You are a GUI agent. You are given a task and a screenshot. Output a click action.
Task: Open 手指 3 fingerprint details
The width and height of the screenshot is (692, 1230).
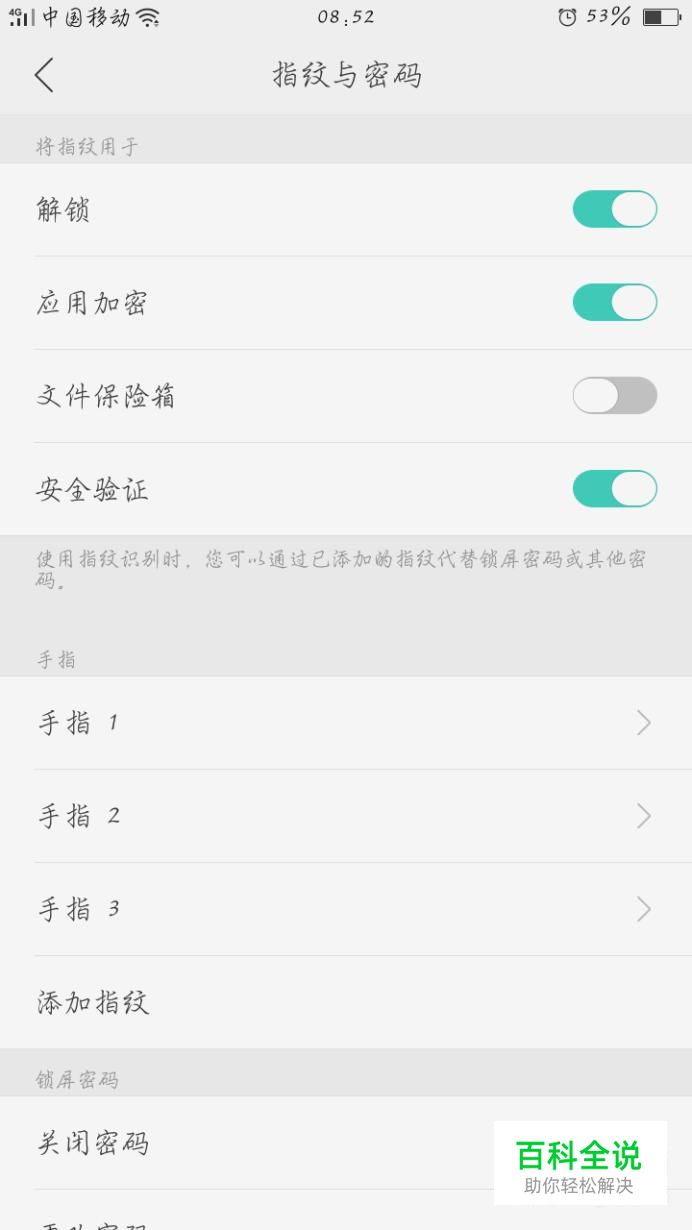click(346, 909)
